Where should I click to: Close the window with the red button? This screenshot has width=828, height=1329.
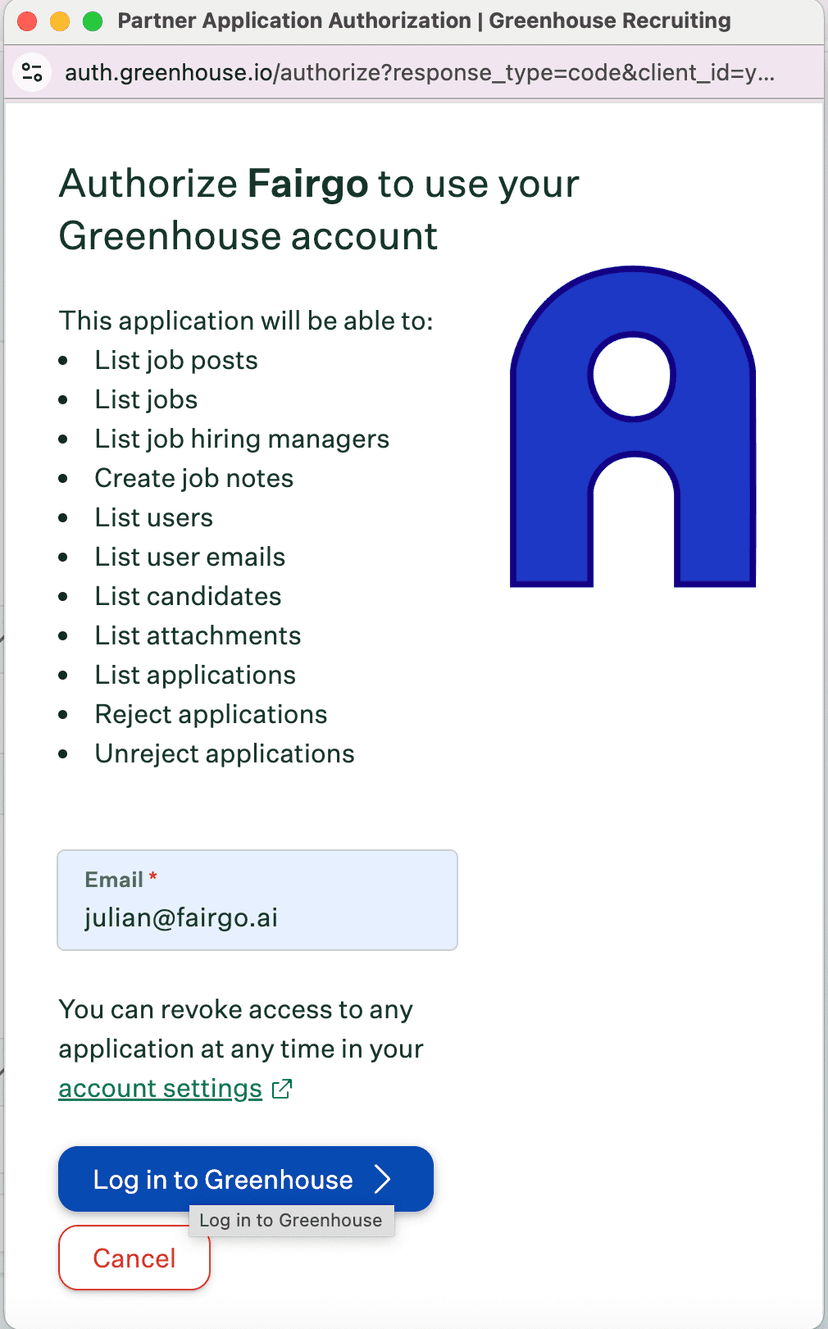(x=27, y=21)
